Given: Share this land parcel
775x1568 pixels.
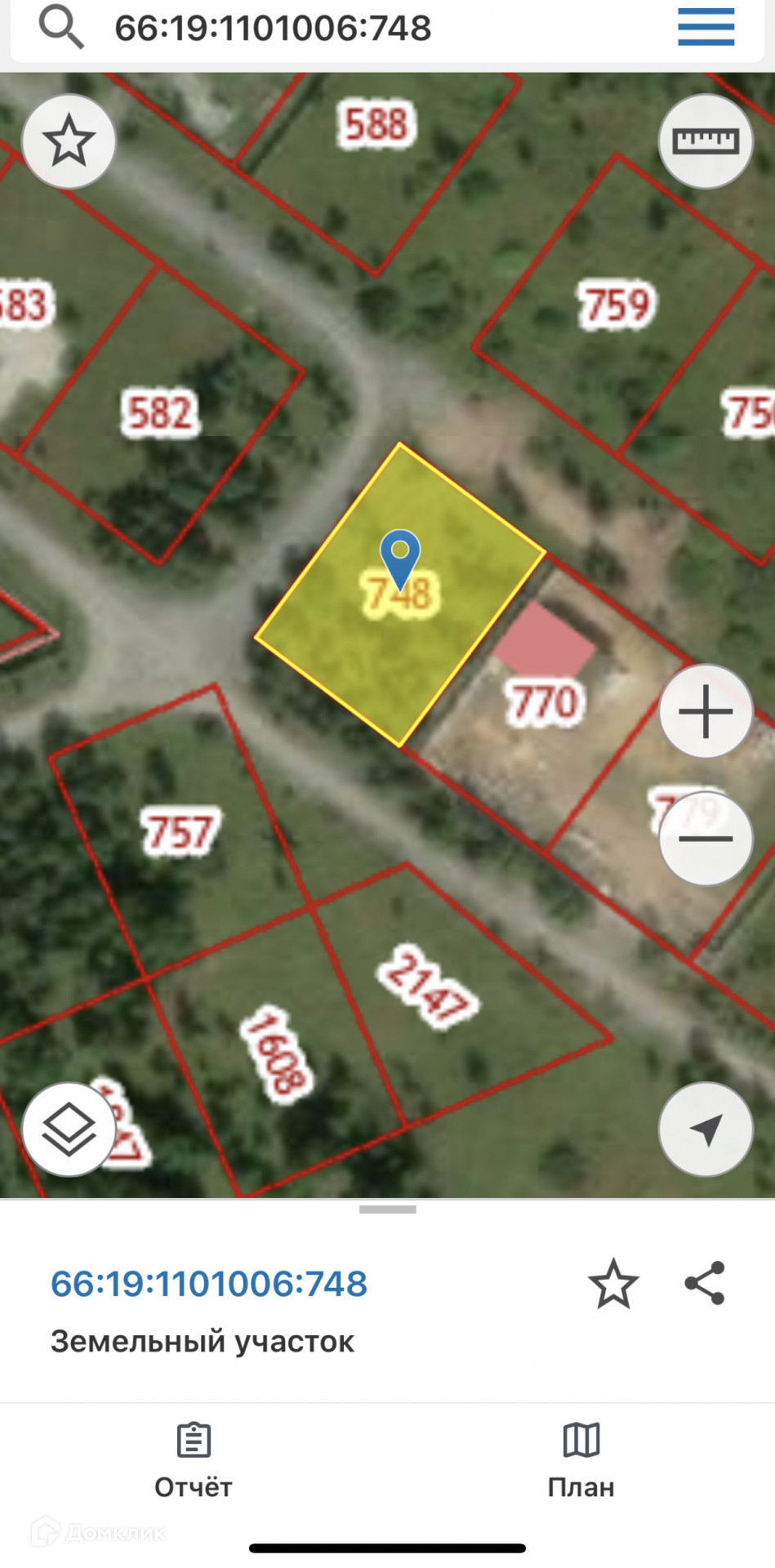Looking at the screenshot, I should coord(705,1283).
